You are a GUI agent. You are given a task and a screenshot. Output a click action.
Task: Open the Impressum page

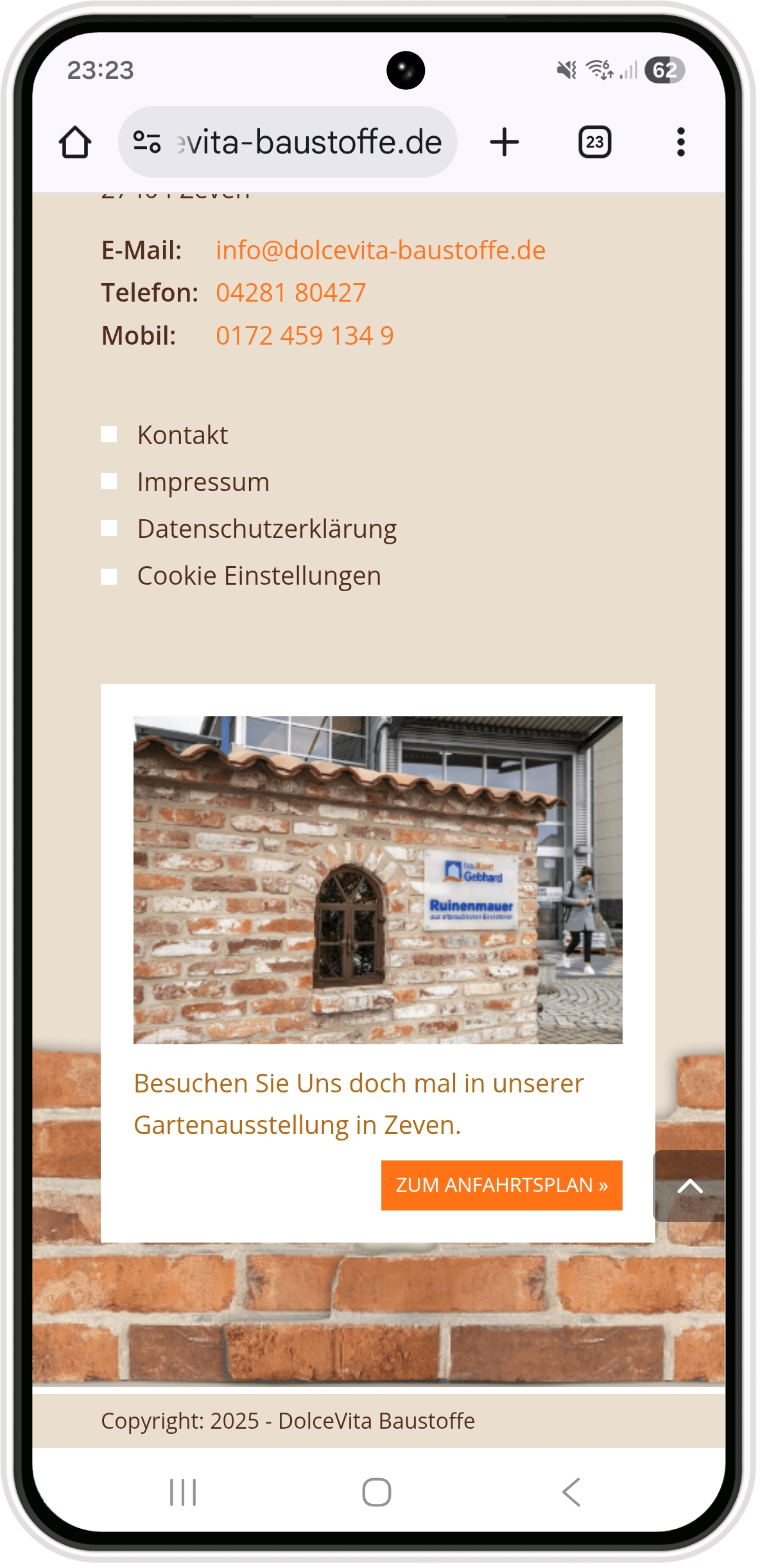(x=203, y=482)
